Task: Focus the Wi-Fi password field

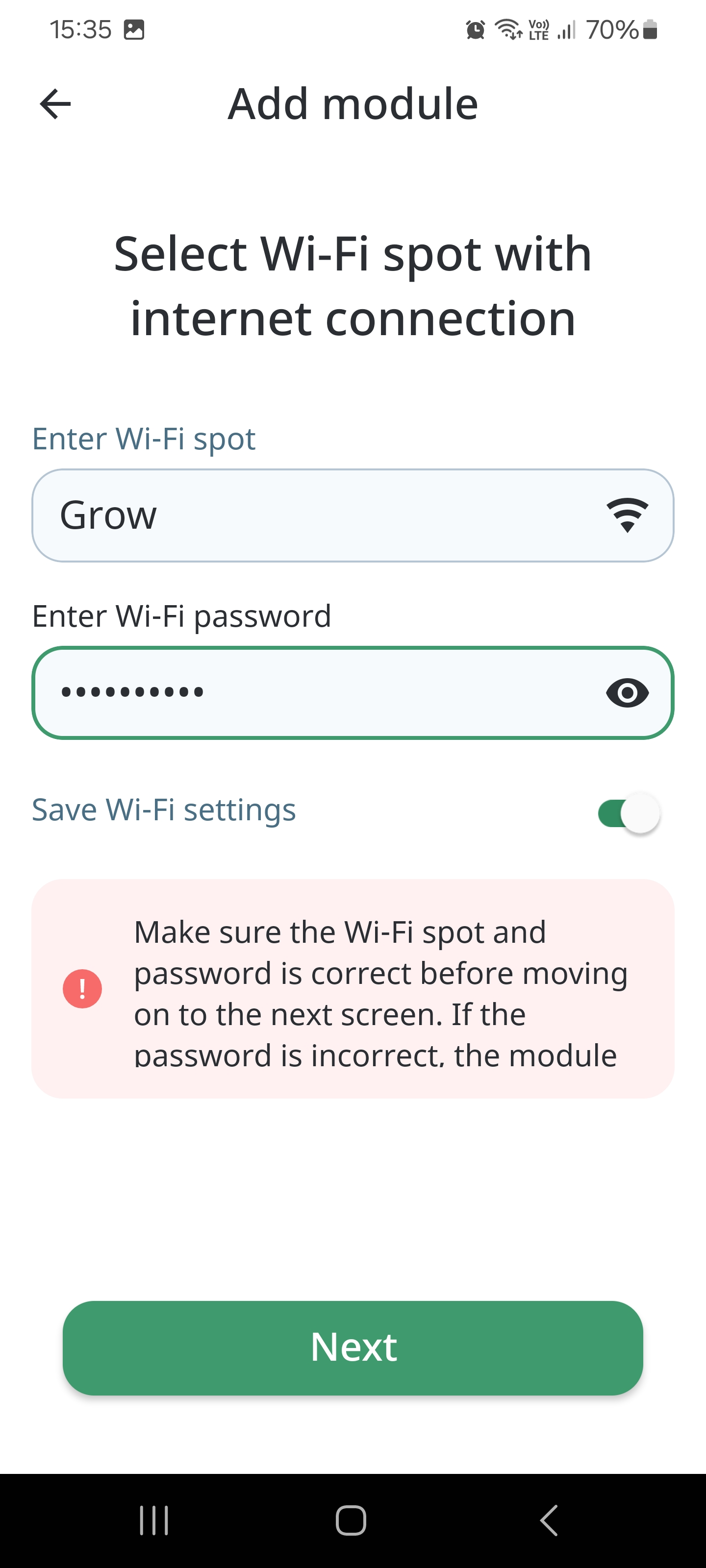Action: click(317, 692)
